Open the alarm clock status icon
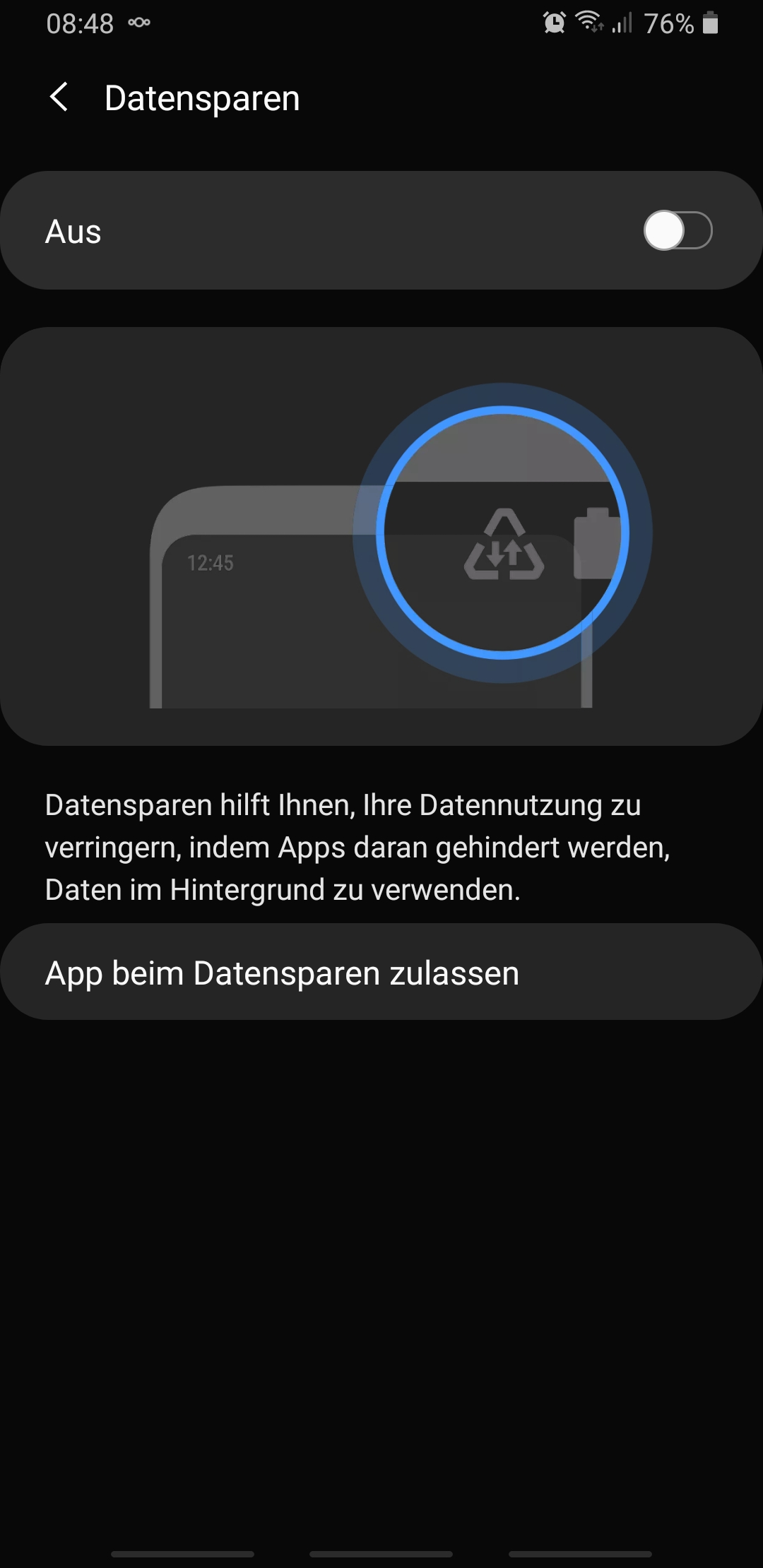 (x=555, y=23)
